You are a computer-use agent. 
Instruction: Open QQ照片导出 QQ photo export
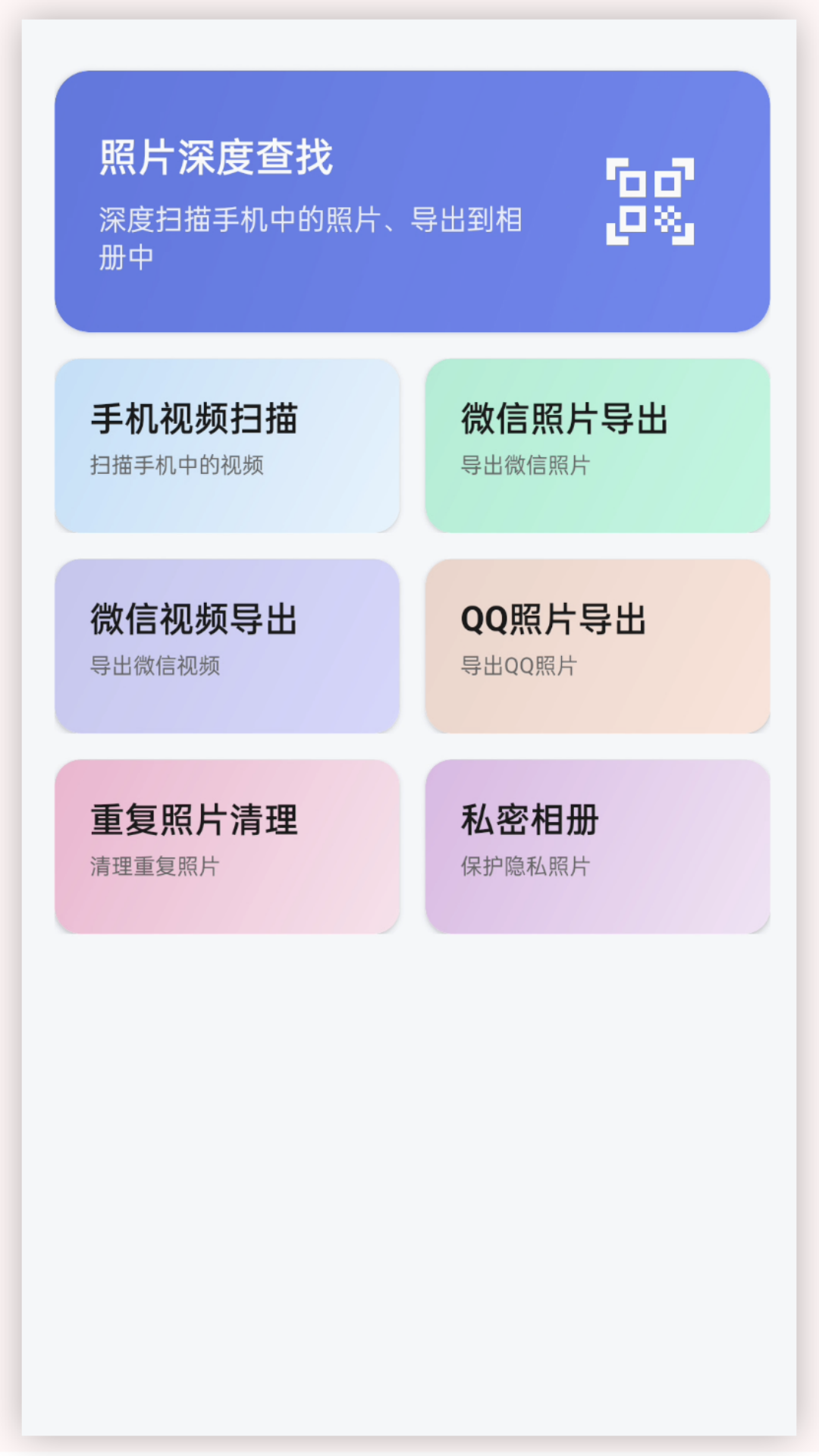click(x=598, y=645)
